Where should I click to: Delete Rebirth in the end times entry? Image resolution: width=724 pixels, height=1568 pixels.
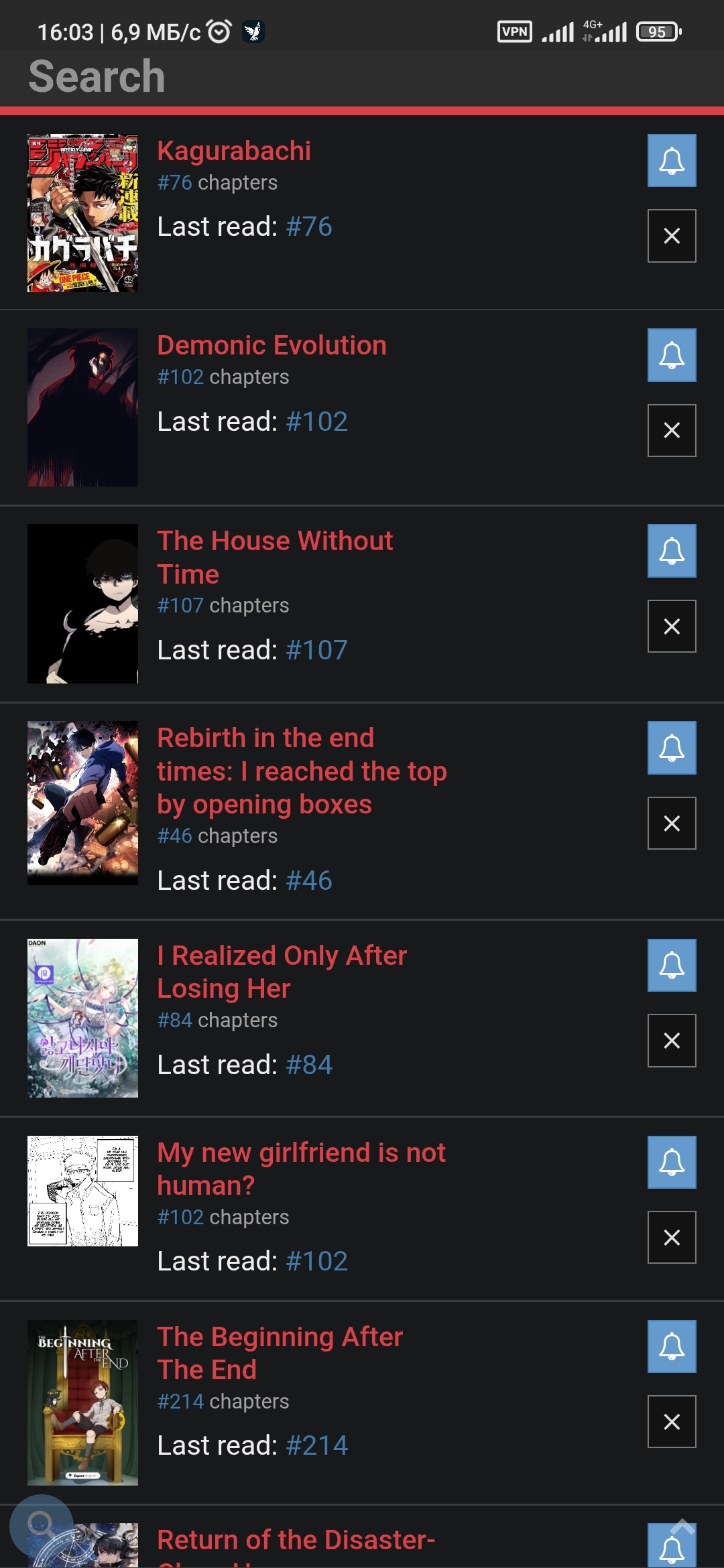pos(671,823)
